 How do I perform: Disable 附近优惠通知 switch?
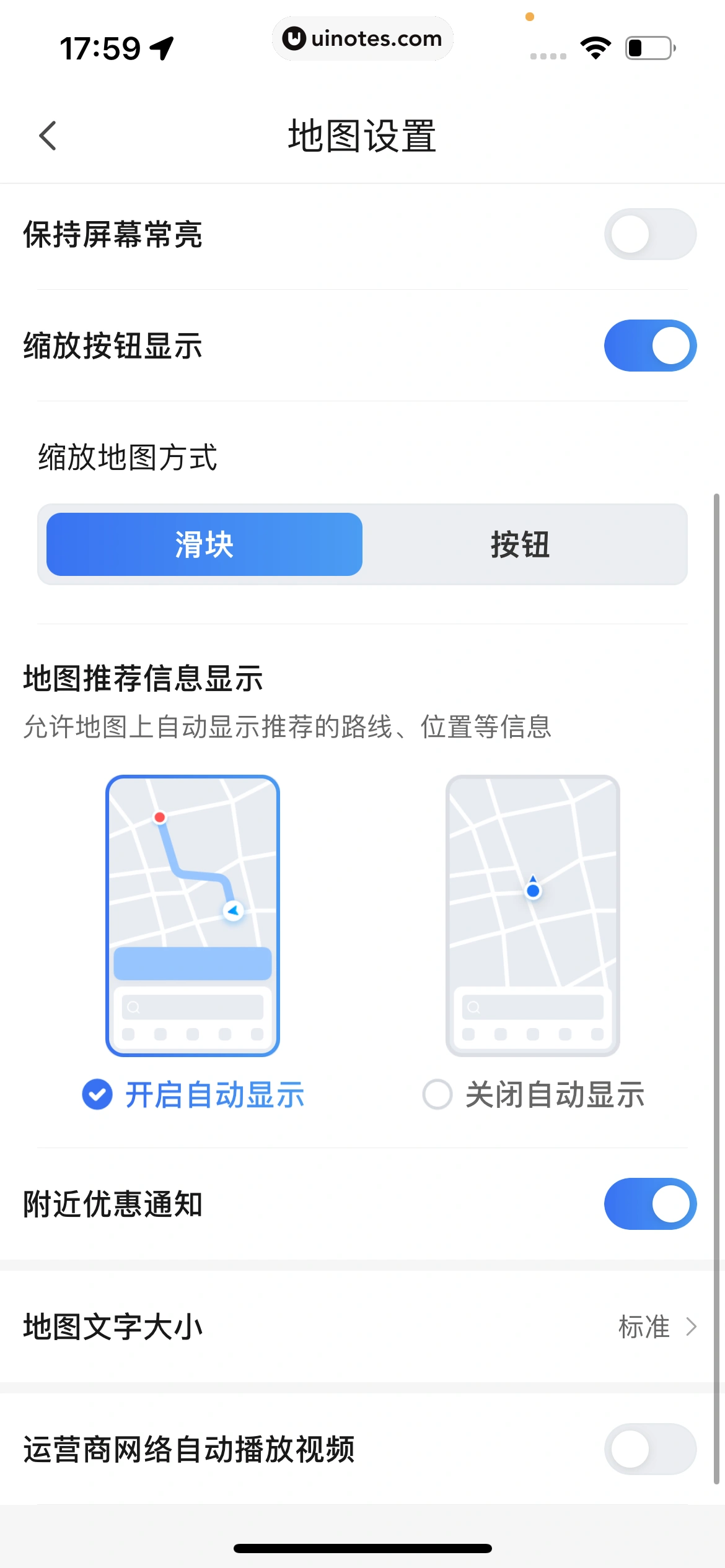(x=650, y=1204)
